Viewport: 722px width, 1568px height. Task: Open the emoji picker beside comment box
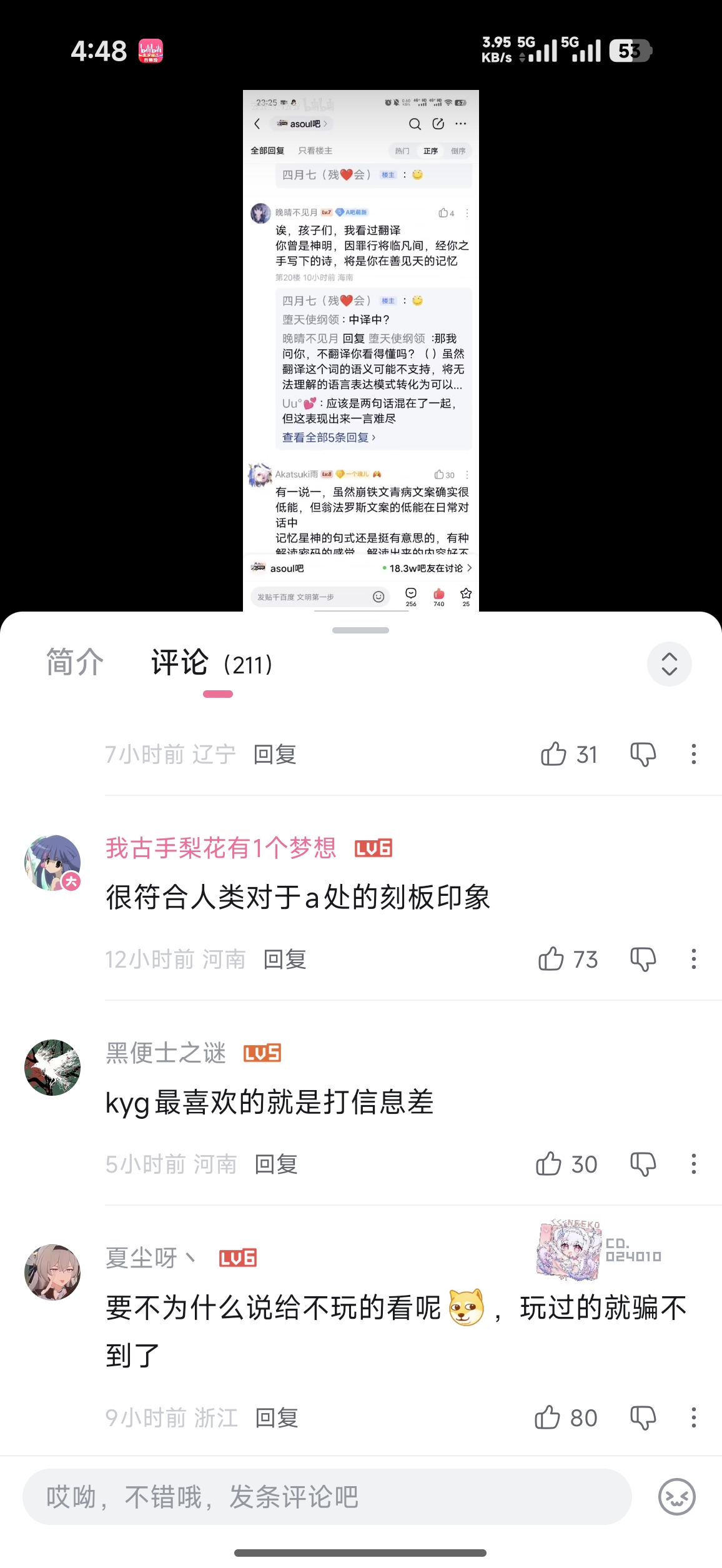676,1497
